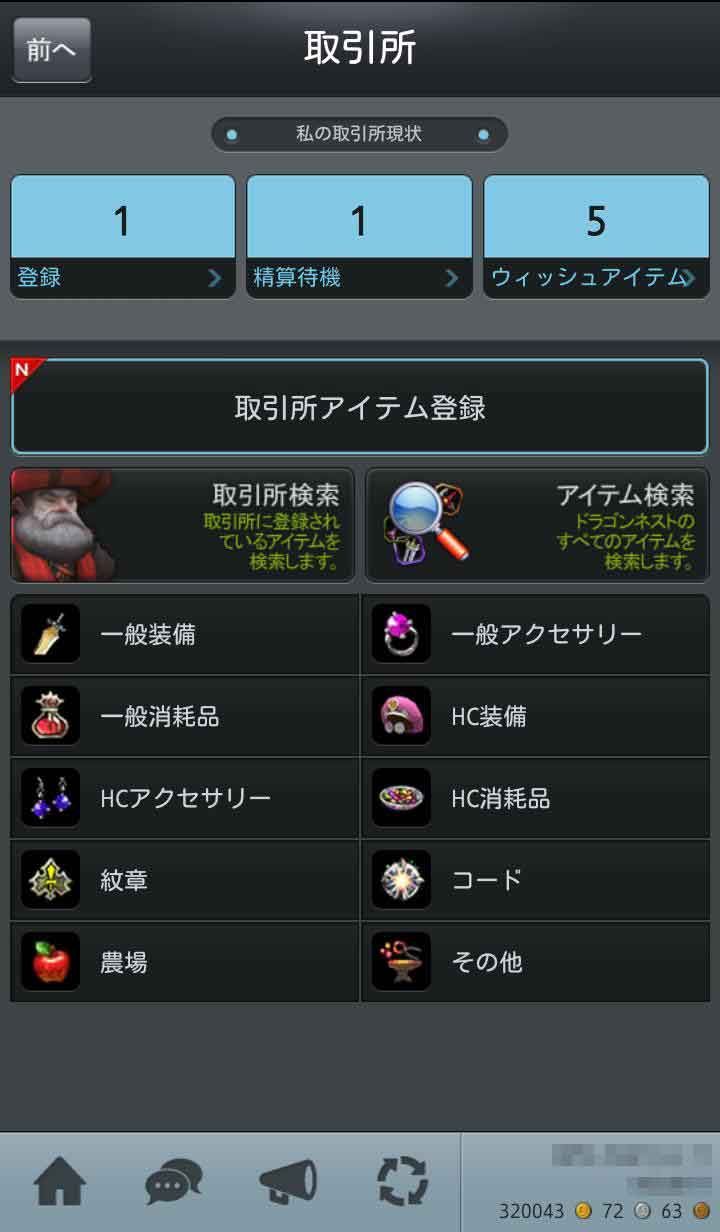720x1232 pixels.
Task: View the 農場 category
Action: point(184,963)
